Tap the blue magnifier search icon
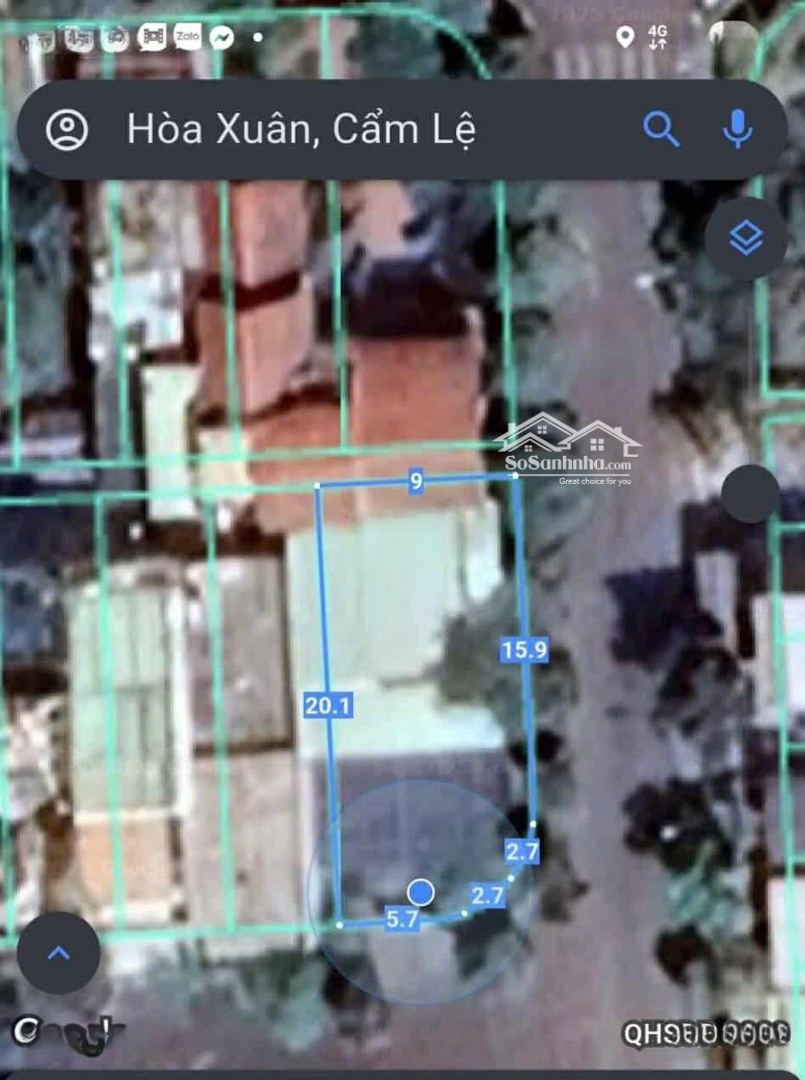The height and width of the screenshot is (1080, 805). pyautogui.click(x=661, y=129)
